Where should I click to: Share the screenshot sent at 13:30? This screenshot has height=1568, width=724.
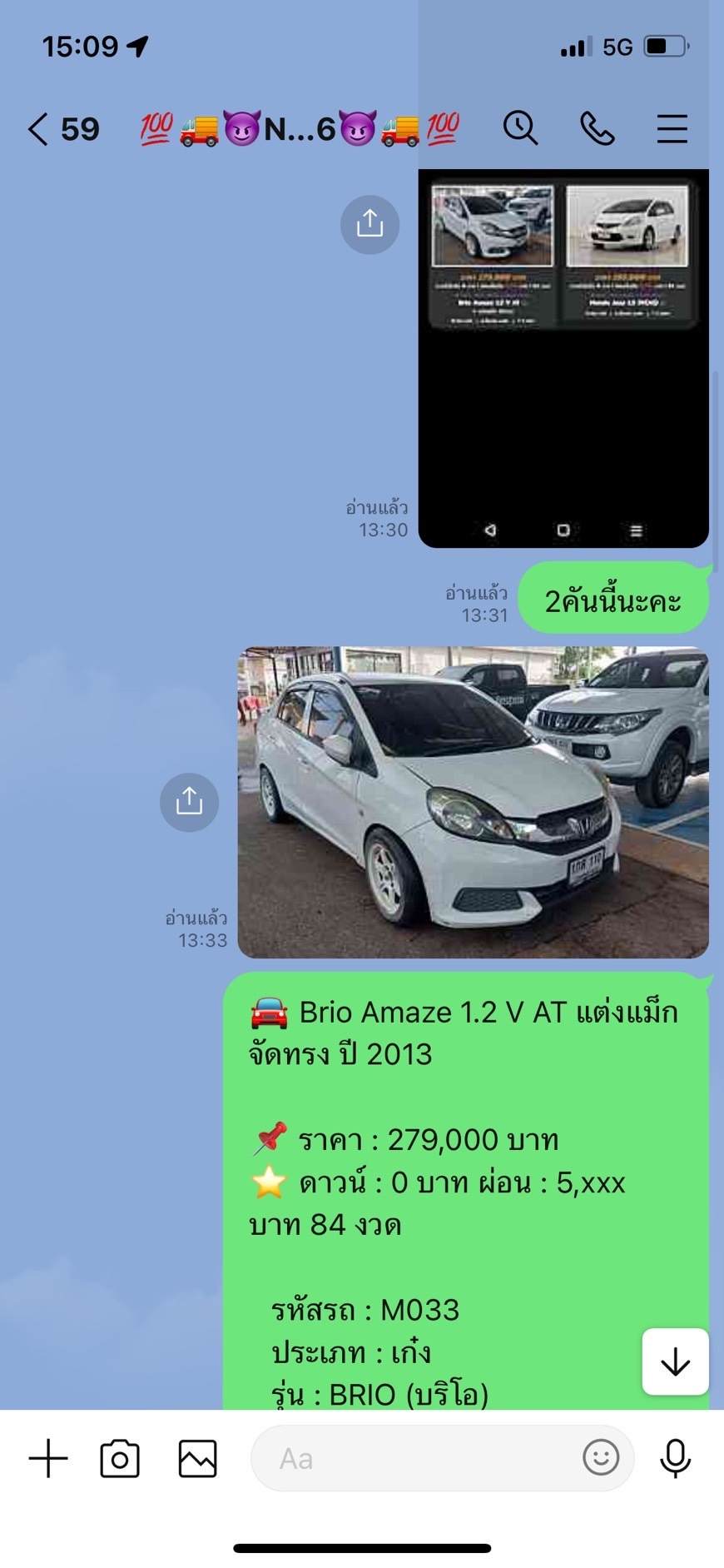tap(369, 224)
